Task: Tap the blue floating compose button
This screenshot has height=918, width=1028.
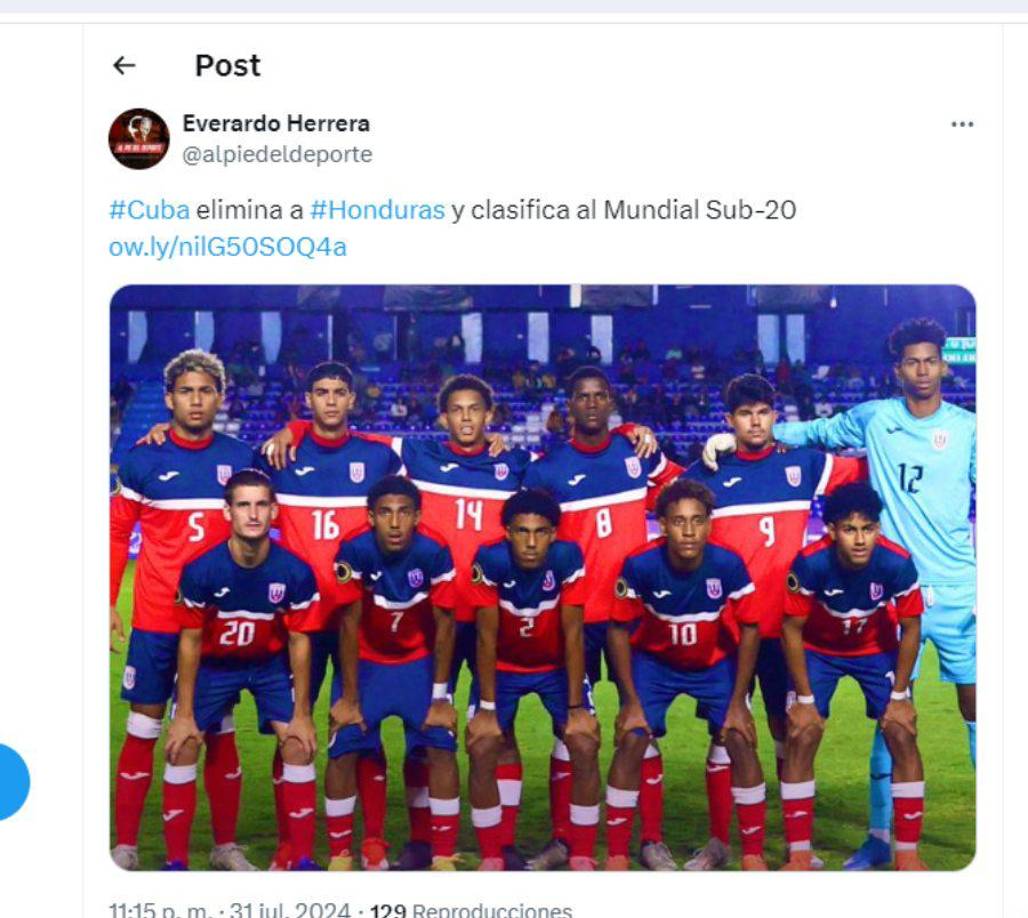Action: [10, 782]
